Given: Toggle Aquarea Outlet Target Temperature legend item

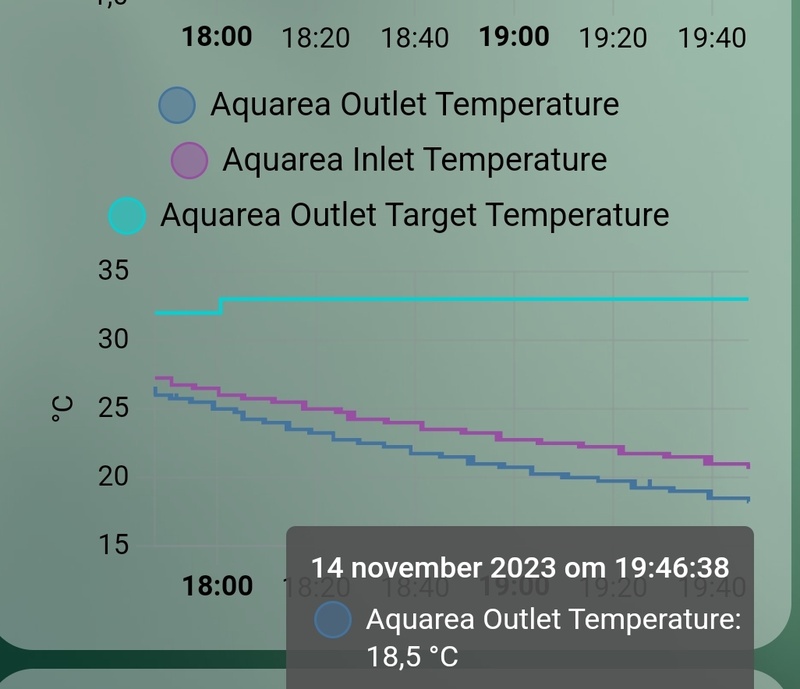Looking at the screenshot, I should (389, 215).
